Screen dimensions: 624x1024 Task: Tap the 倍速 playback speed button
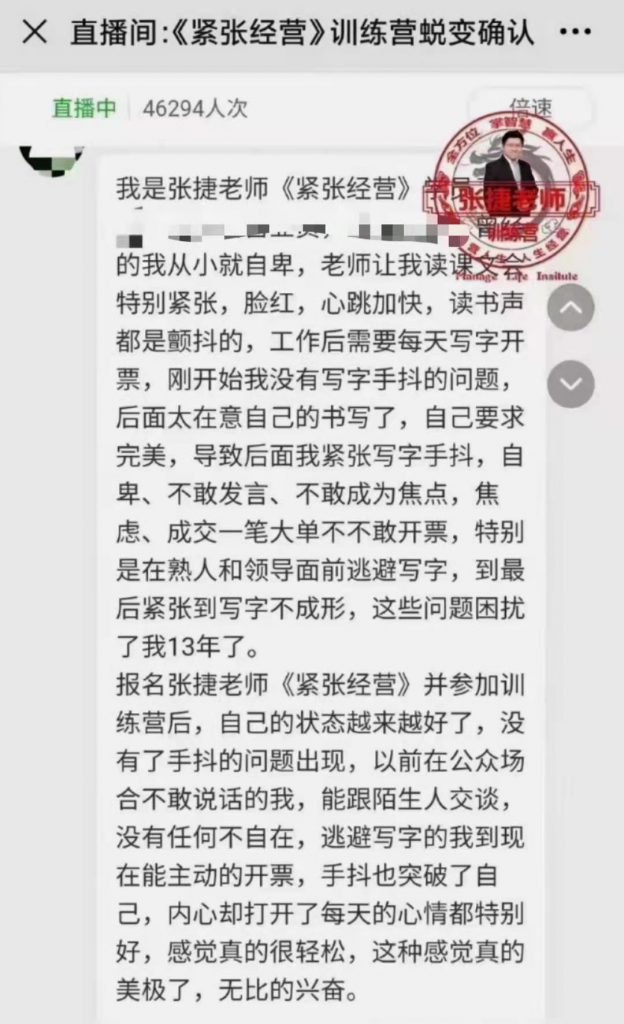530,108
